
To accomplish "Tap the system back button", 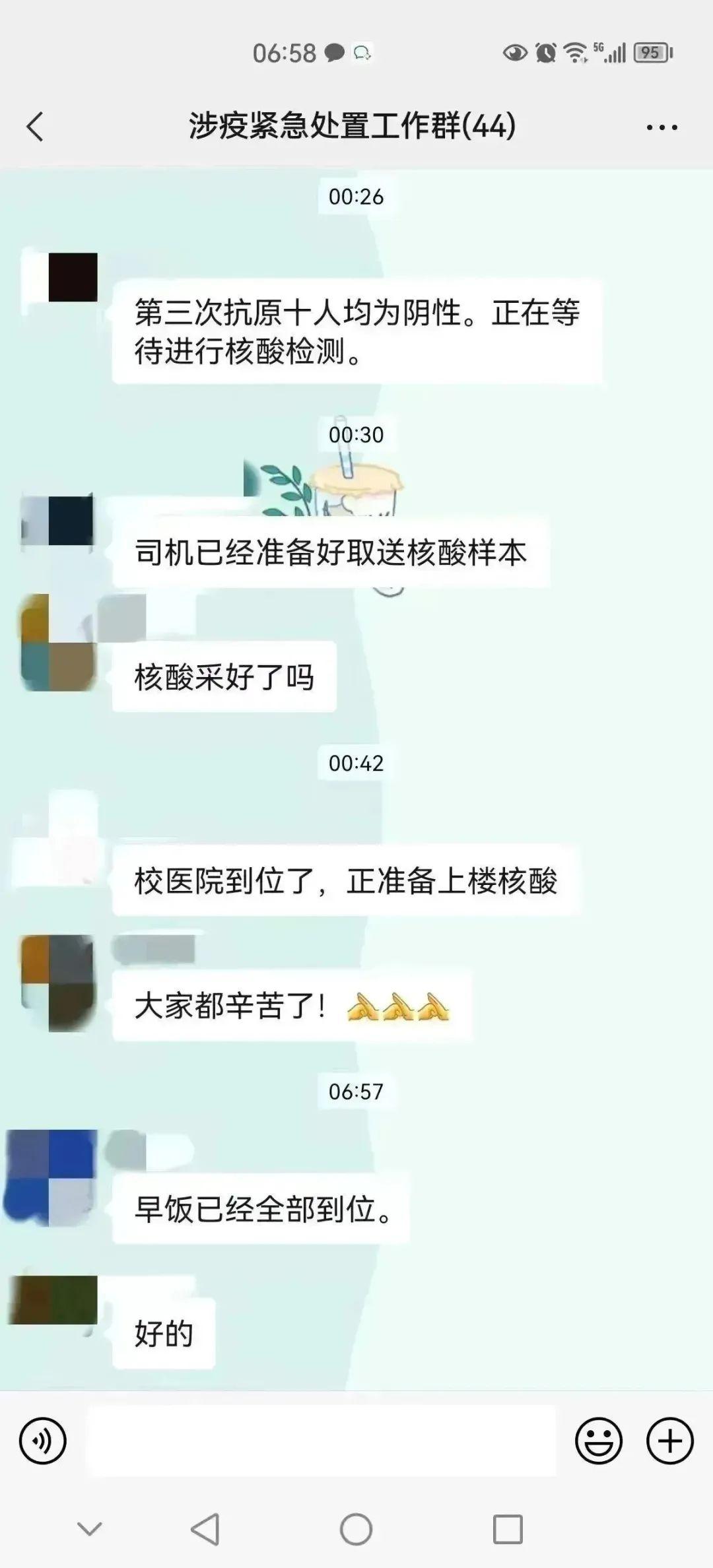I will (205, 1529).
